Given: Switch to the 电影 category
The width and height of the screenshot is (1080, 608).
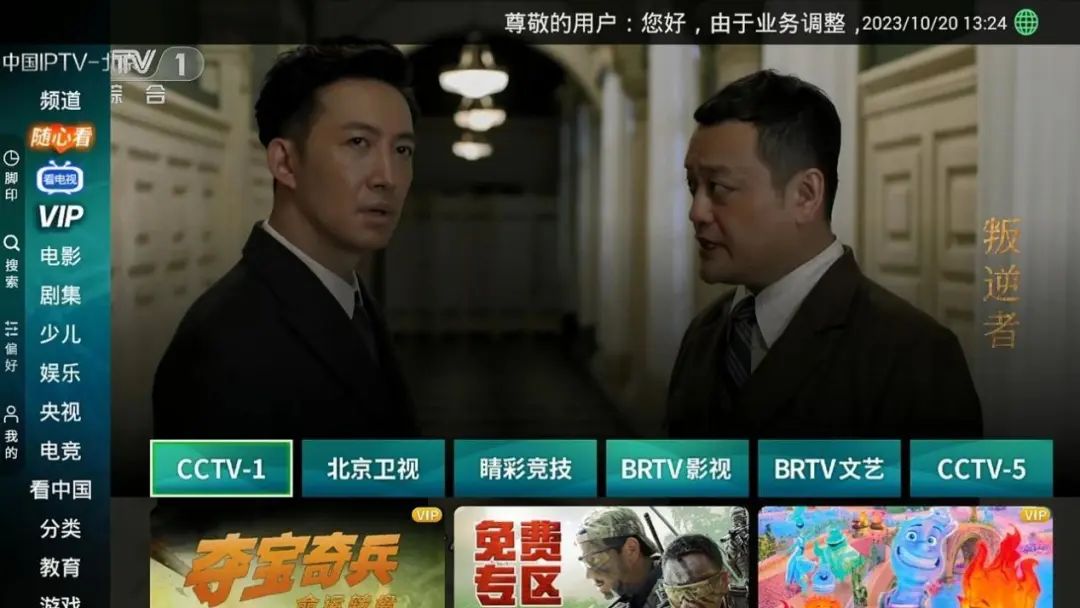Looking at the screenshot, I should tap(60, 256).
